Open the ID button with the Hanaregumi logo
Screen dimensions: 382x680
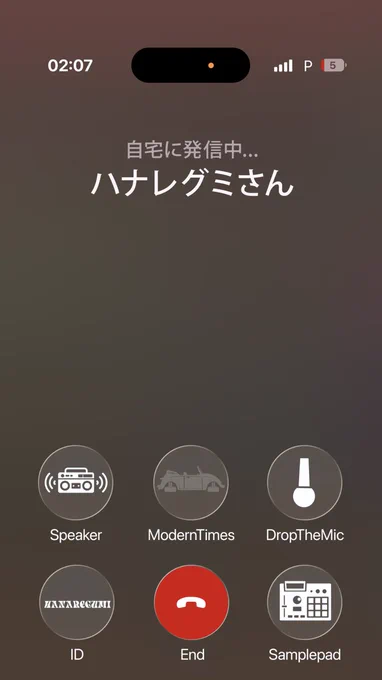click(x=77, y=602)
